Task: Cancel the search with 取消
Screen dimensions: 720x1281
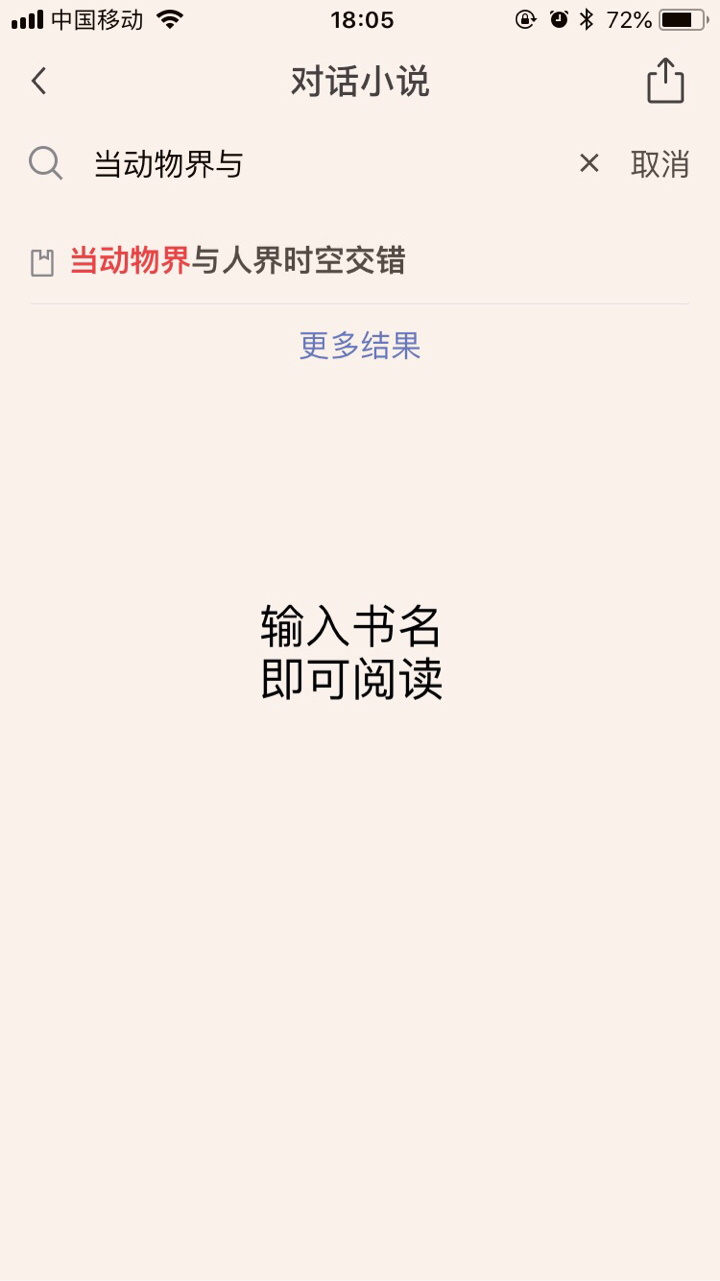Action: tap(660, 164)
